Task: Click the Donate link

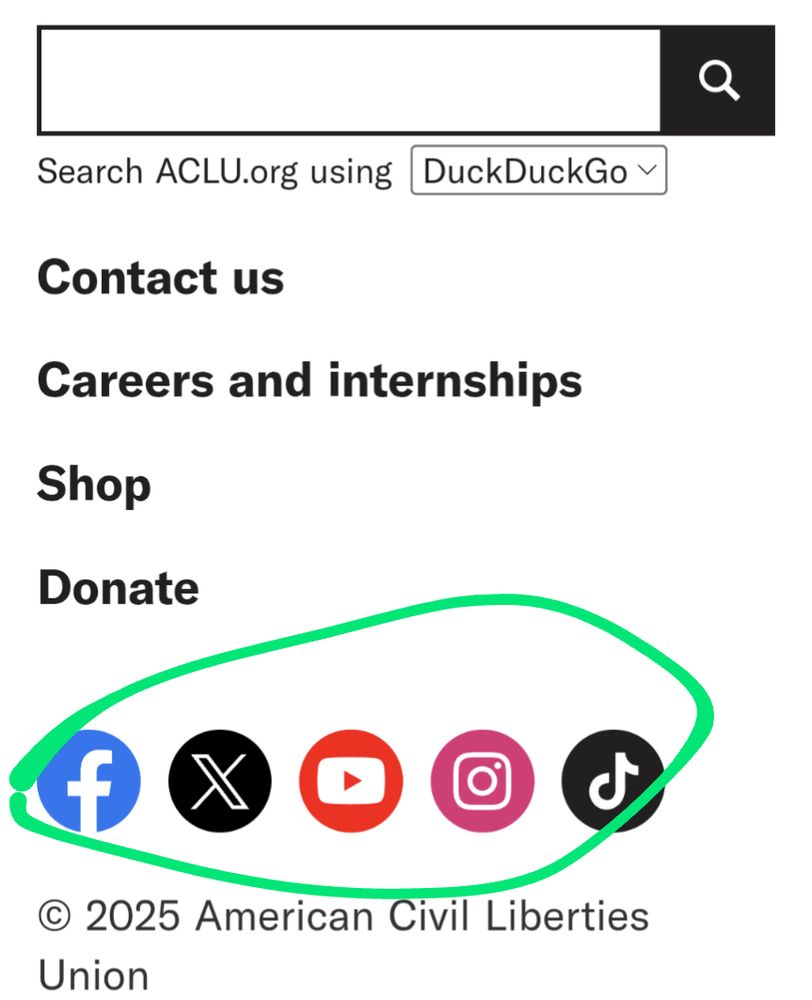Action: [116, 587]
